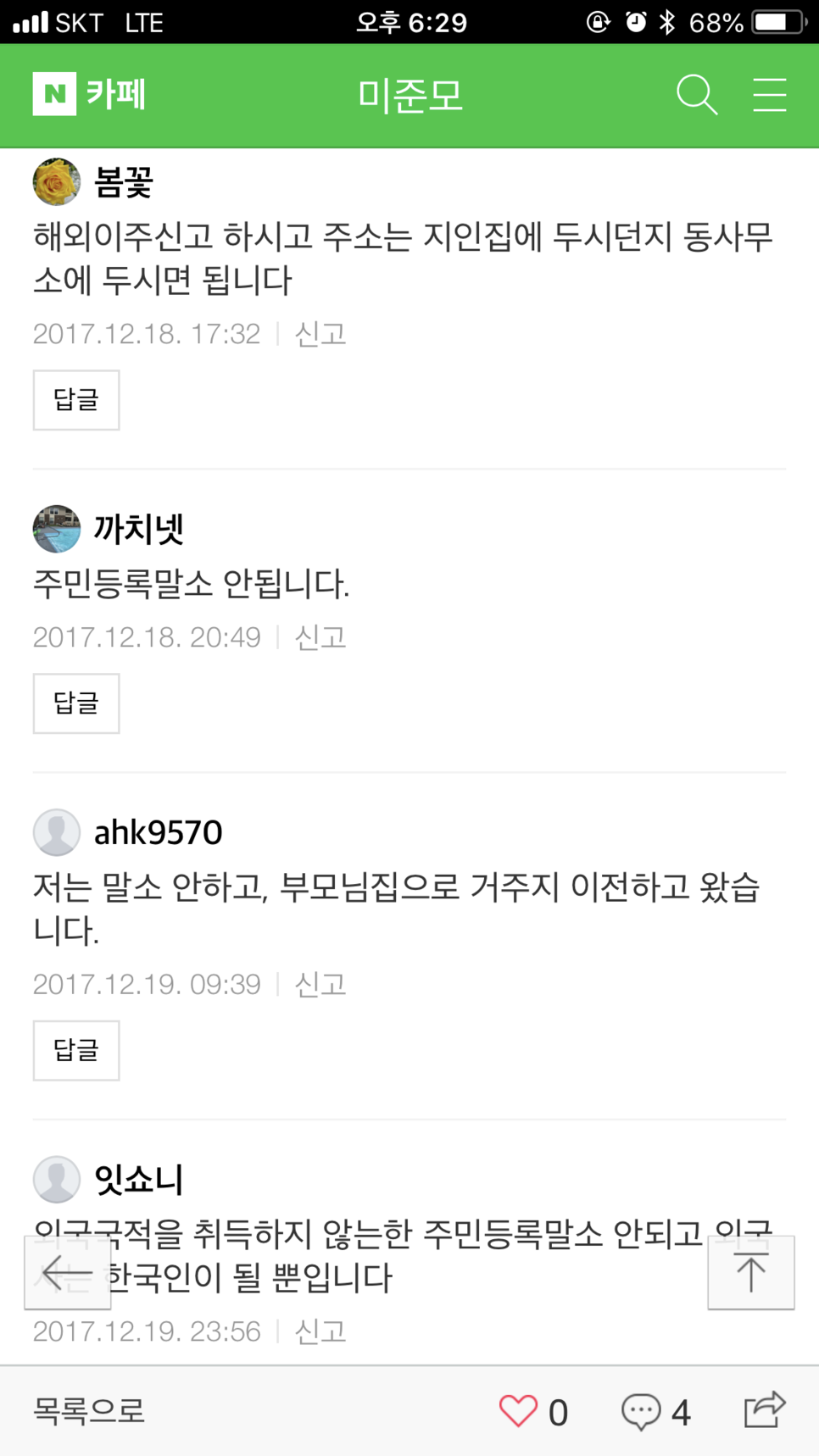Report (신고) ahk9570's comment

tap(320, 984)
